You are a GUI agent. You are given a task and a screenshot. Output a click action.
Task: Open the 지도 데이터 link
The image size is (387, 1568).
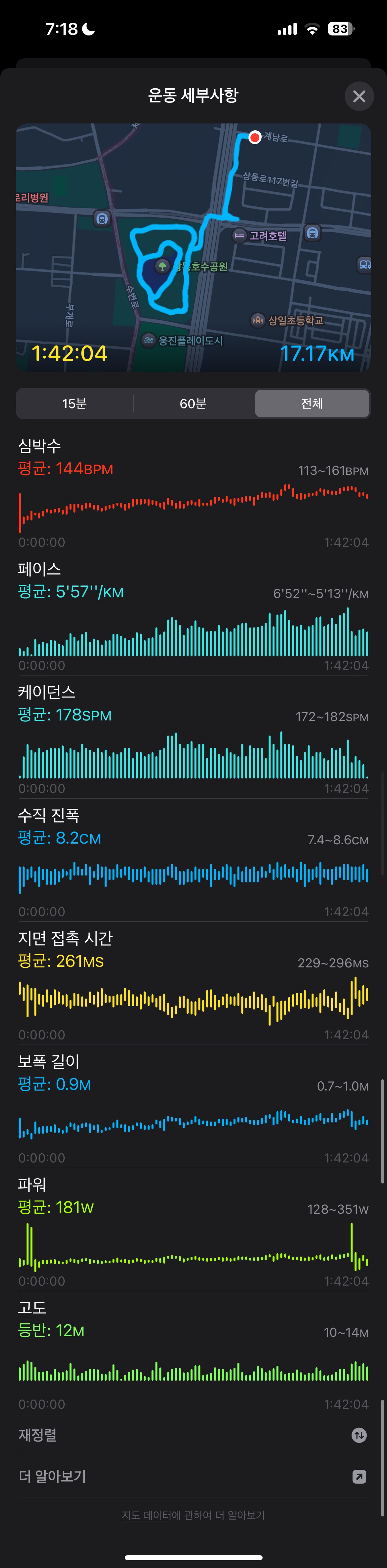tap(147, 1515)
